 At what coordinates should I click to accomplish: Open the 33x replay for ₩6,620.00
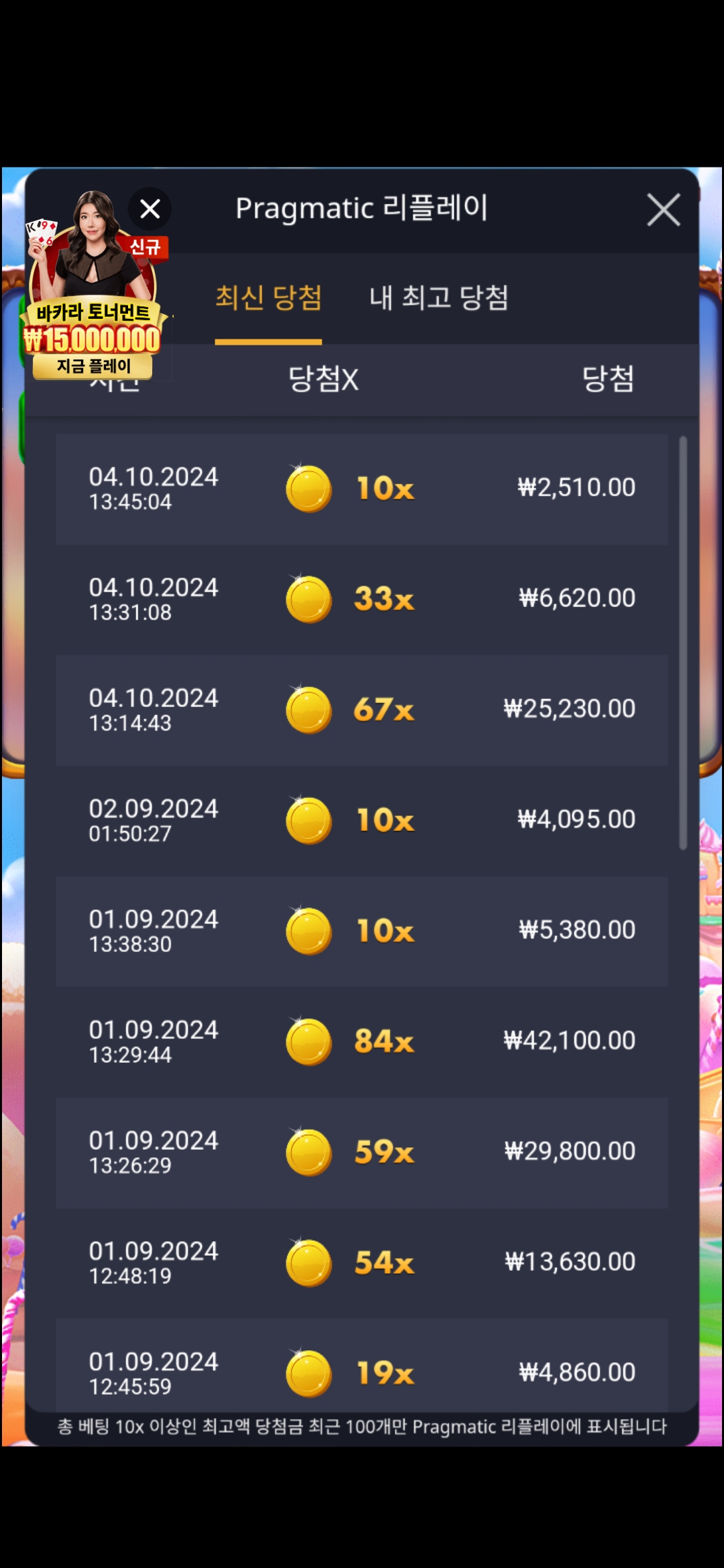point(362,600)
